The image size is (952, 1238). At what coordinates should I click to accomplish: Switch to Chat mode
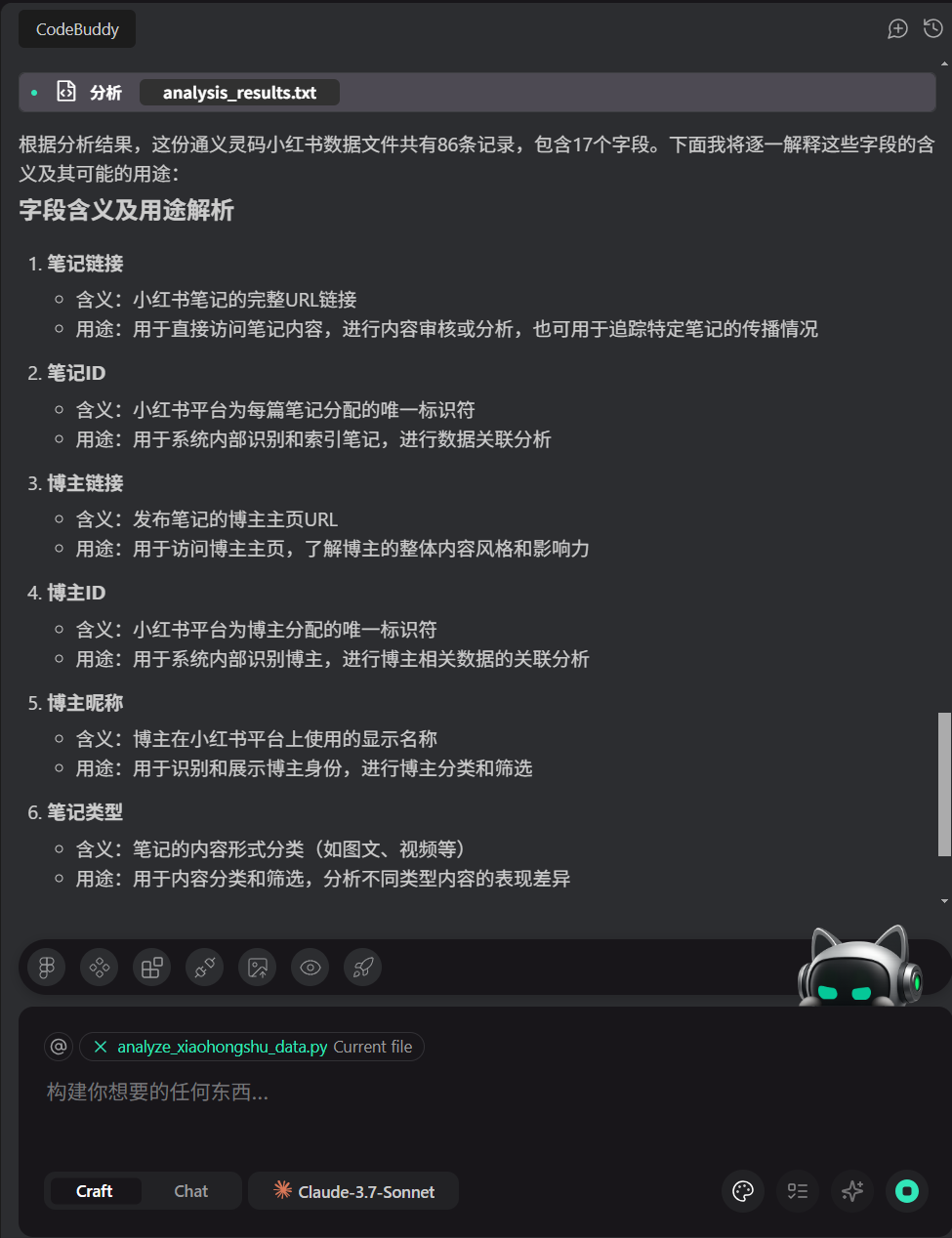(191, 1191)
